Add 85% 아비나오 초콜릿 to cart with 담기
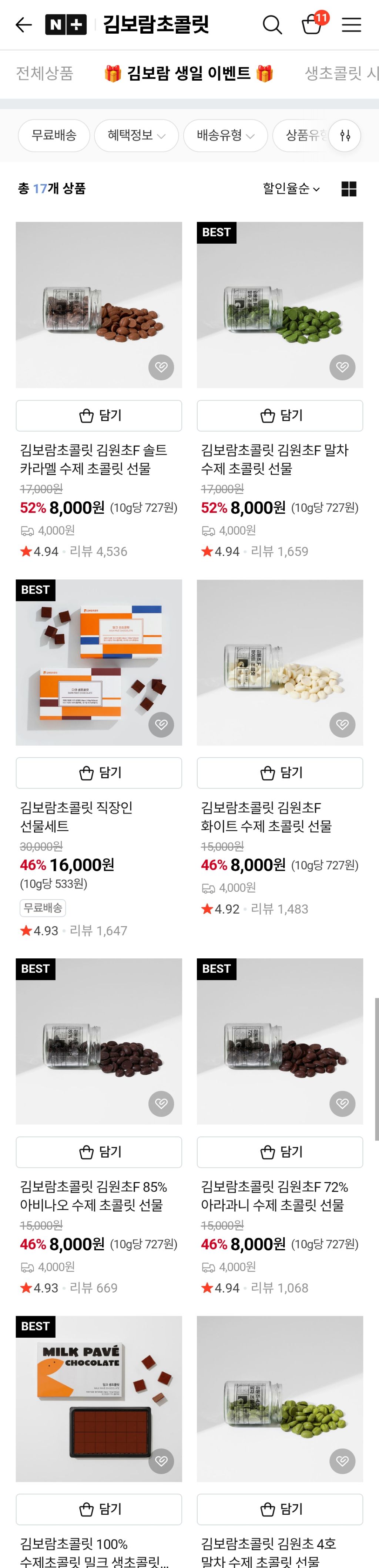This screenshot has width=379, height=1568. pyautogui.click(x=99, y=1152)
